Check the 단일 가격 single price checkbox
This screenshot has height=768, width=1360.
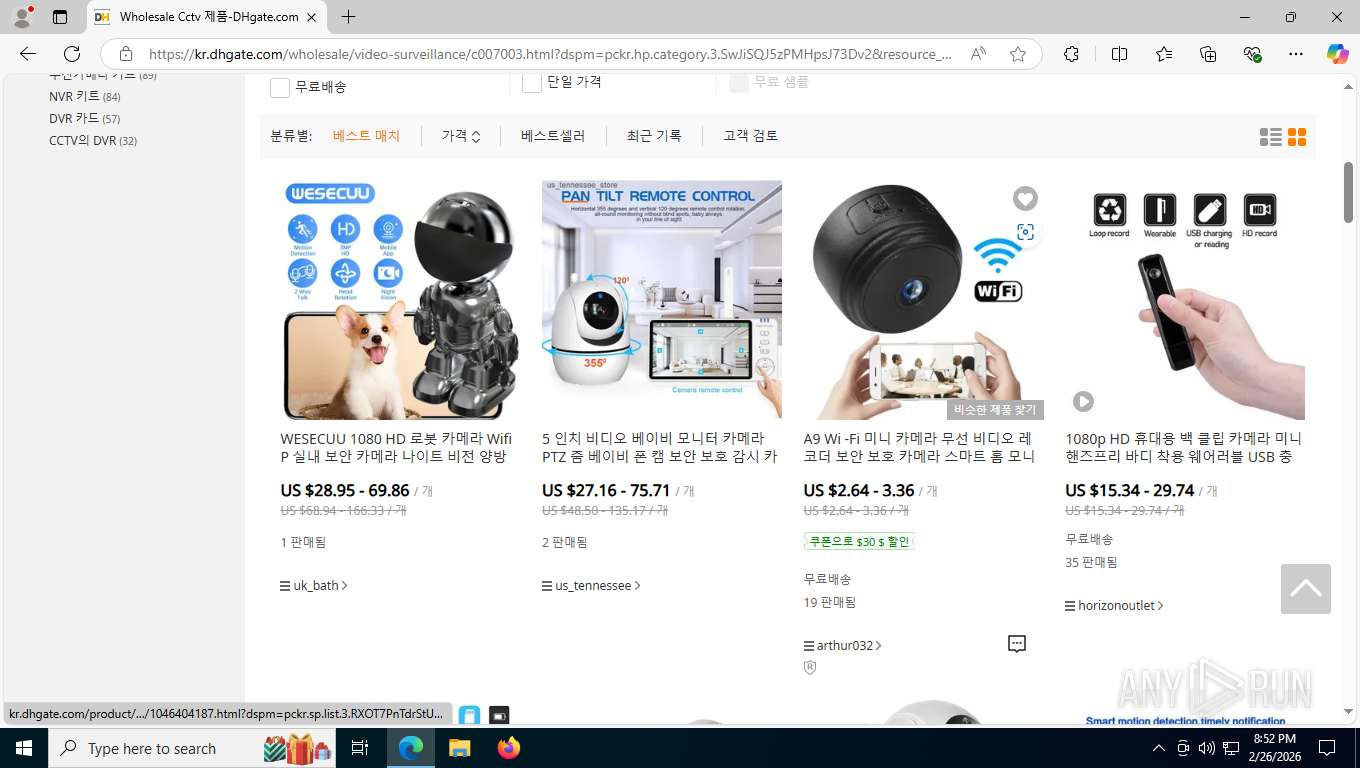click(532, 83)
